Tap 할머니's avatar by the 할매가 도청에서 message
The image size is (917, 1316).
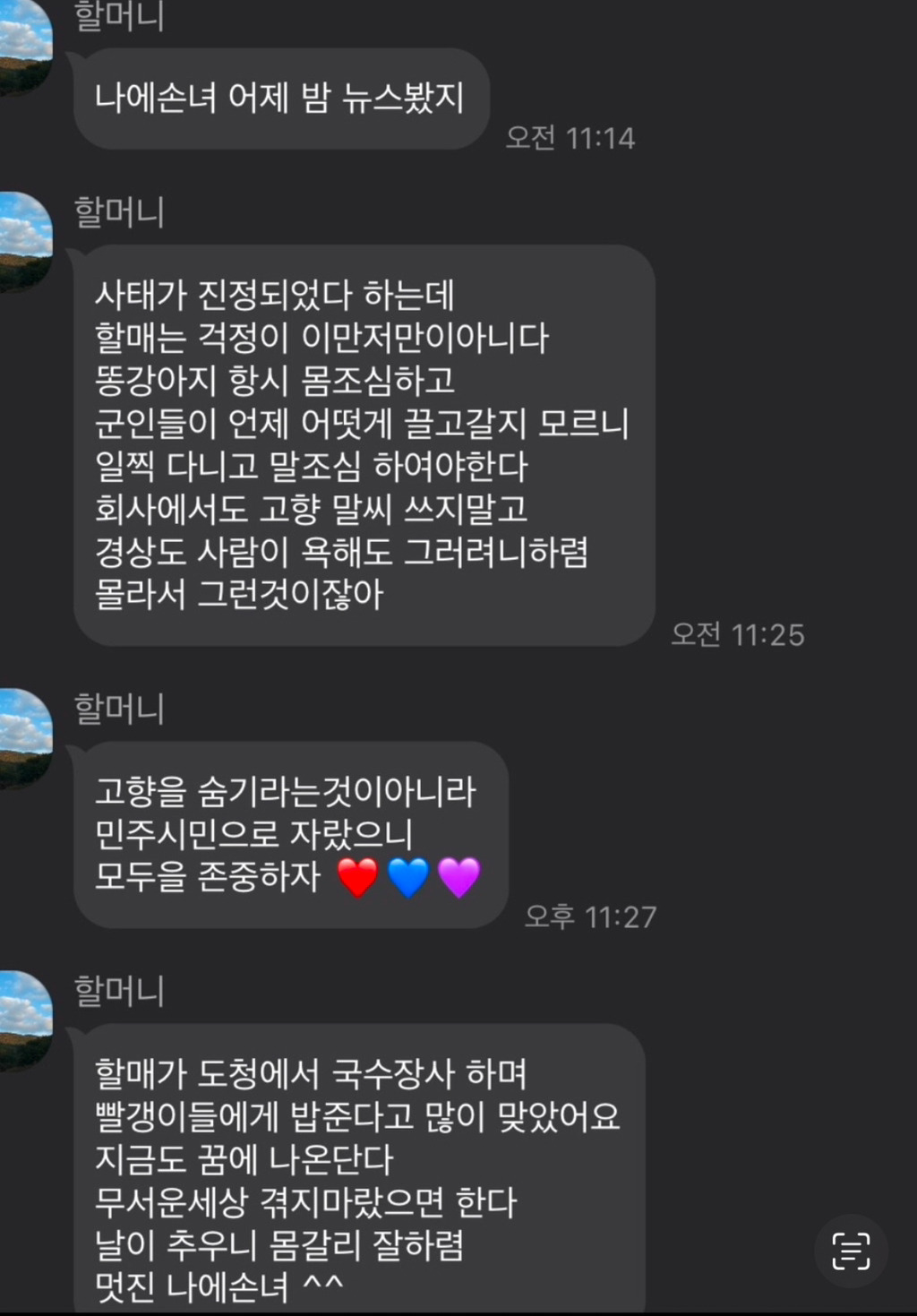tap(24, 1020)
